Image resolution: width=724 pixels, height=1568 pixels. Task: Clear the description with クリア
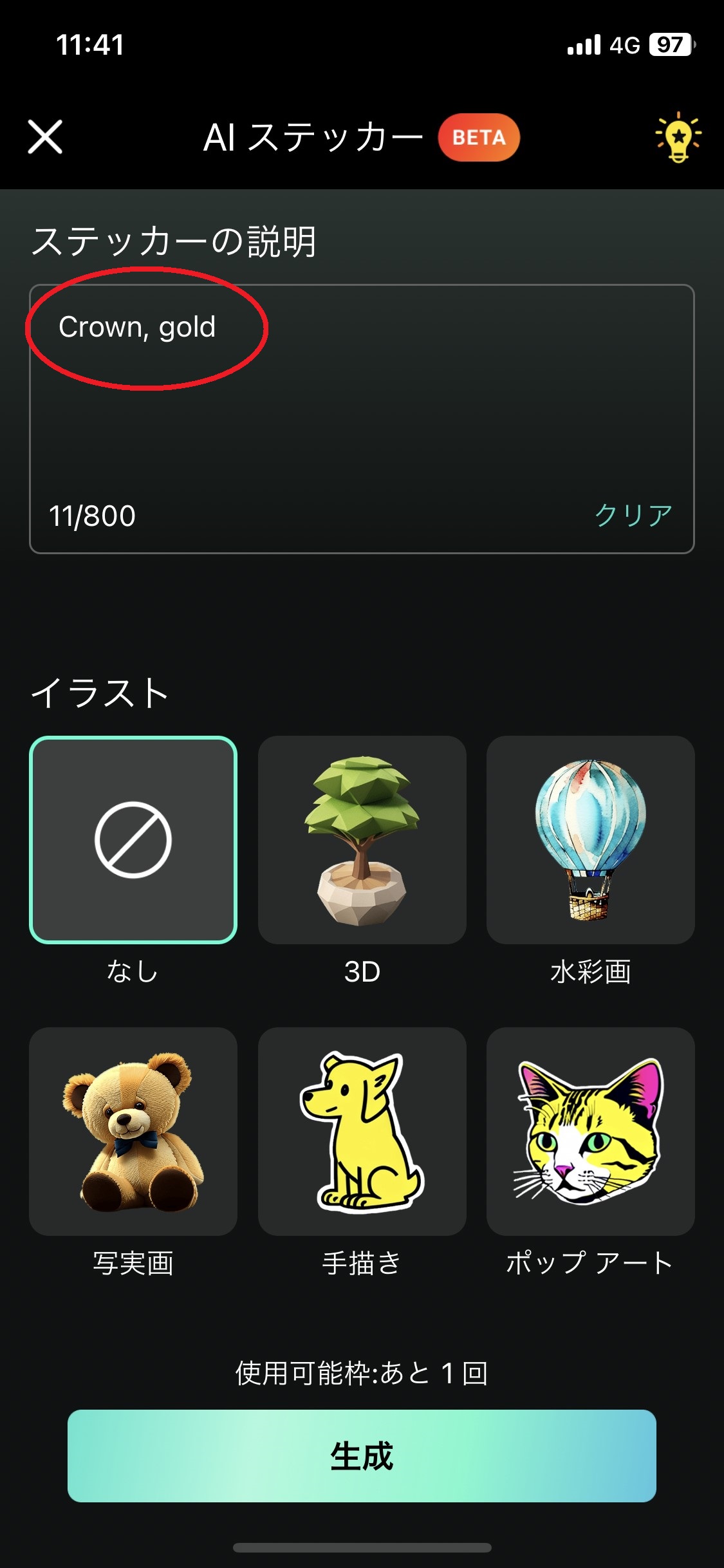click(x=633, y=516)
